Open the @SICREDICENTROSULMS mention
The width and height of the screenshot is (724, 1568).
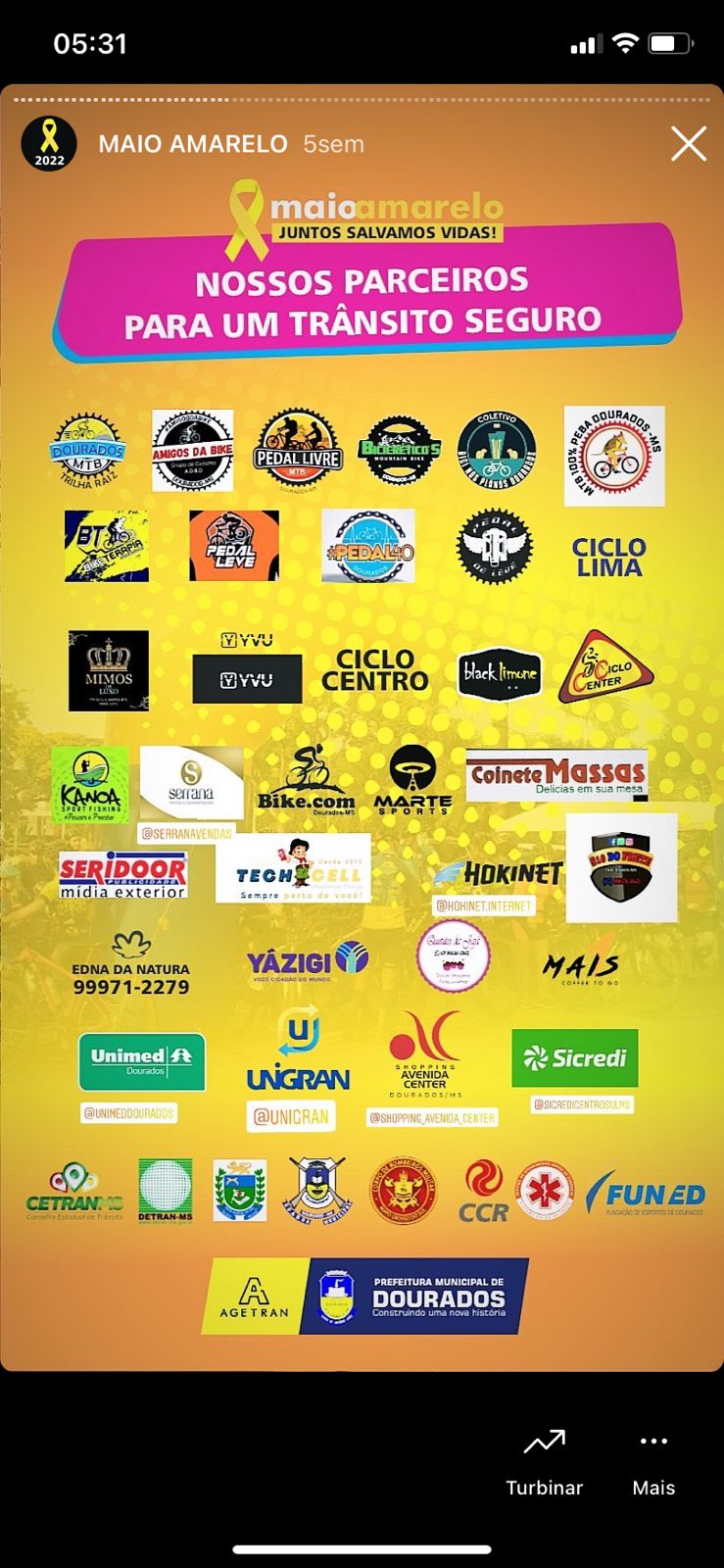pos(582,1104)
